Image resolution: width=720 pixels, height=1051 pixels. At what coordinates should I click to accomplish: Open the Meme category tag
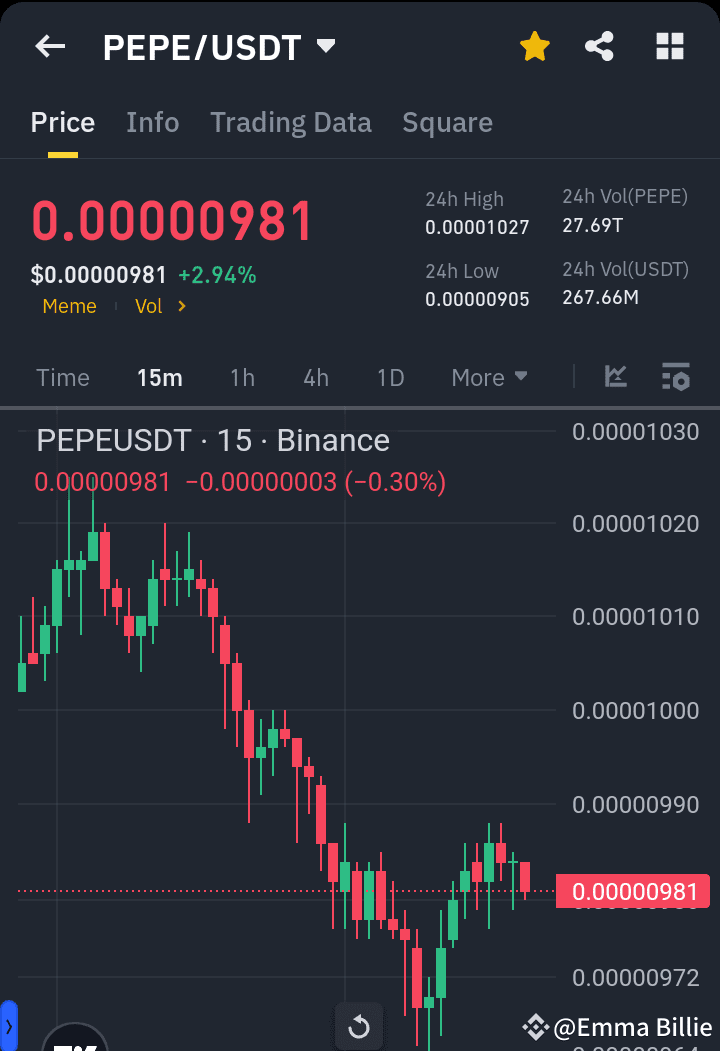pyautogui.click(x=69, y=306)
